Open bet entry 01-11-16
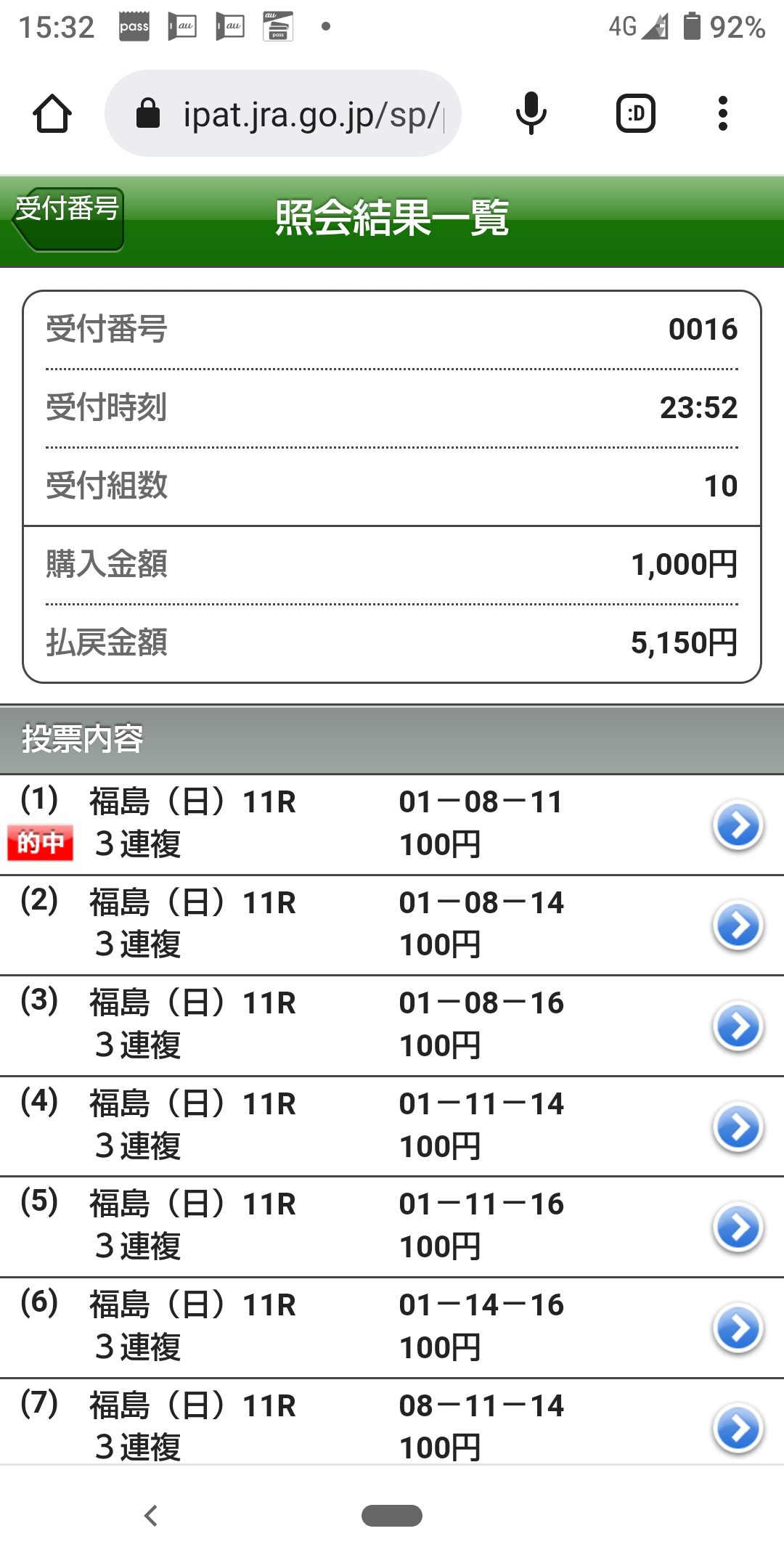This screenshot has height=1568, width=784. click(x=738, y=1227)
